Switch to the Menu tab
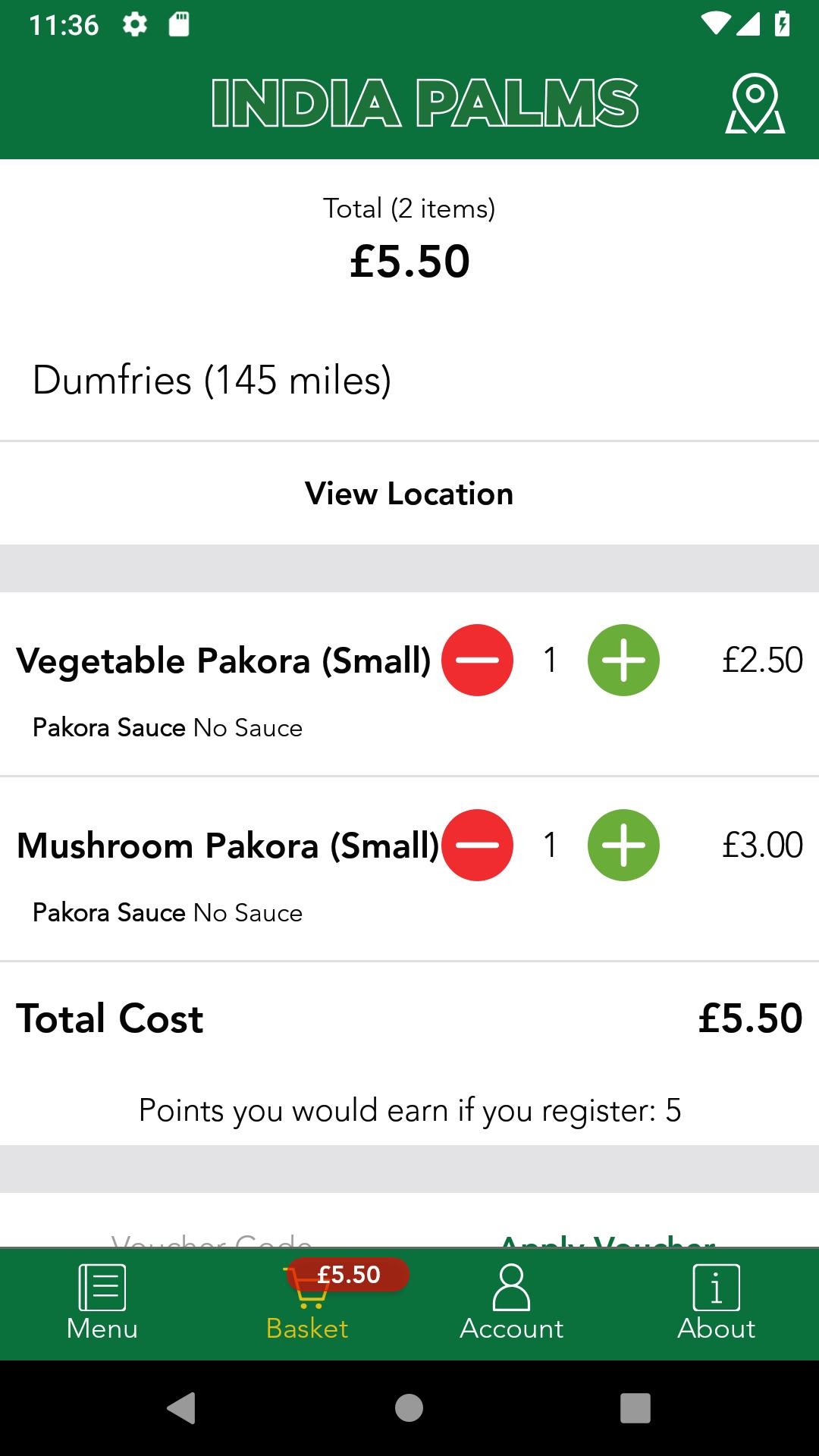 click(x=102, y=1304)
